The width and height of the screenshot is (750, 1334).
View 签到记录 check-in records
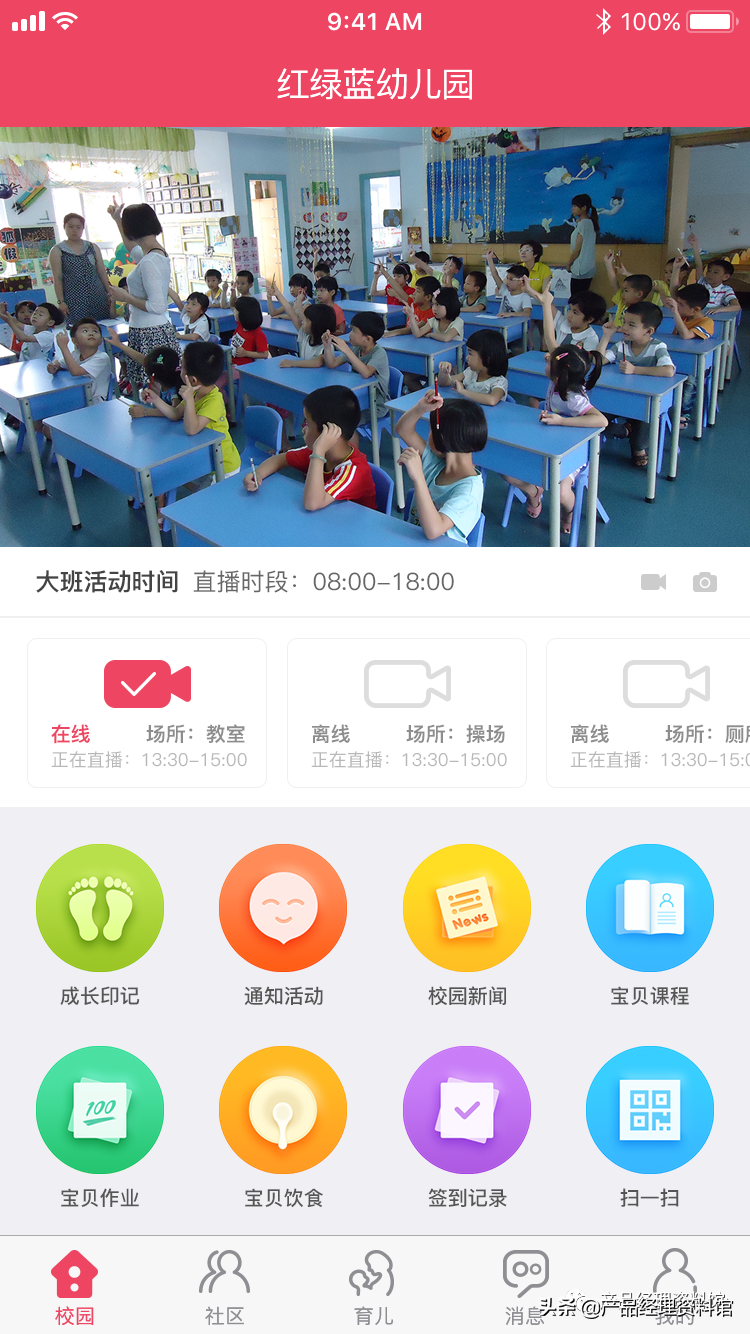pyautogui.click(x=467, y=1110)
